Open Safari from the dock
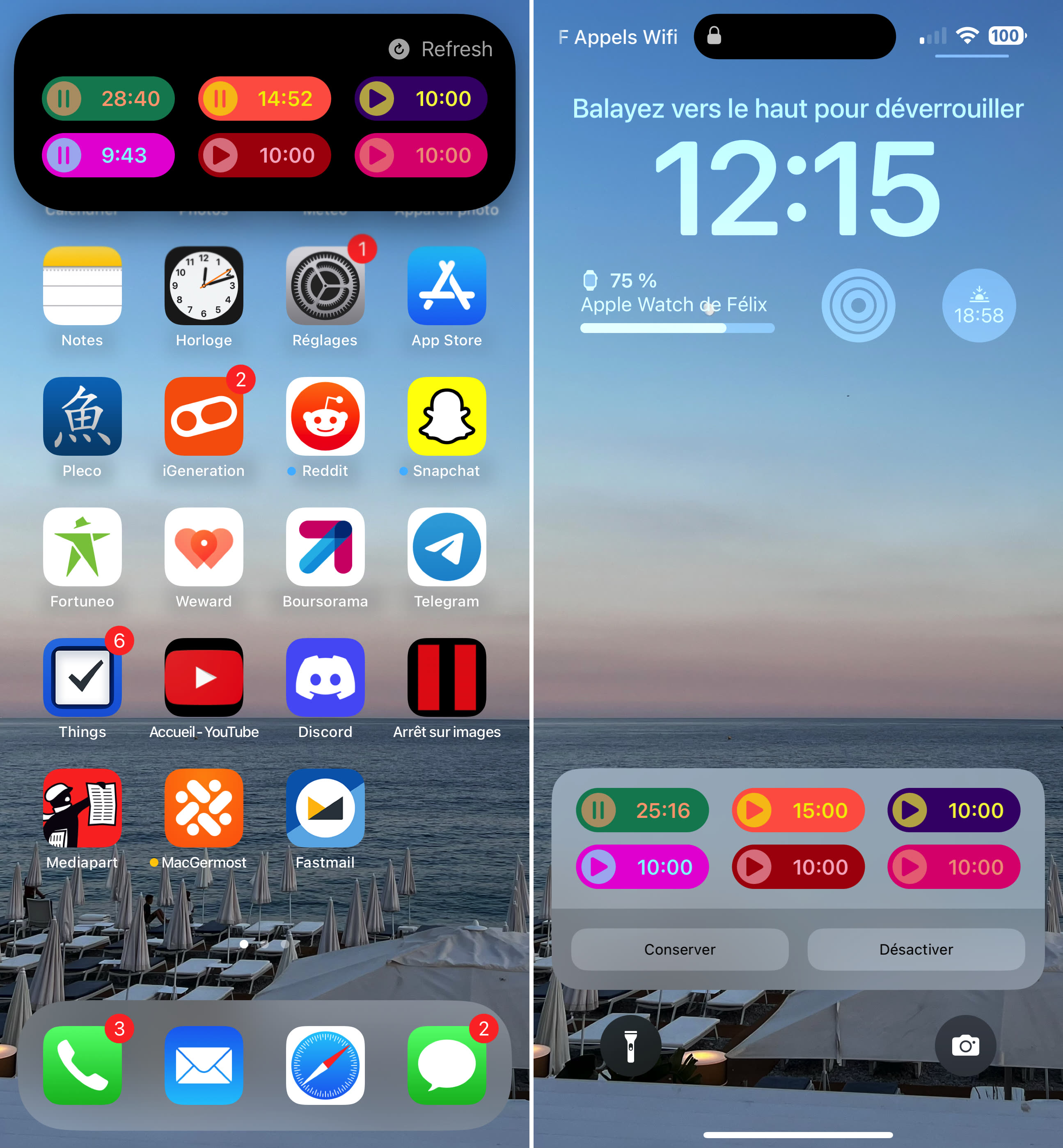The image size is (1063, 1148). [325, 1065]
